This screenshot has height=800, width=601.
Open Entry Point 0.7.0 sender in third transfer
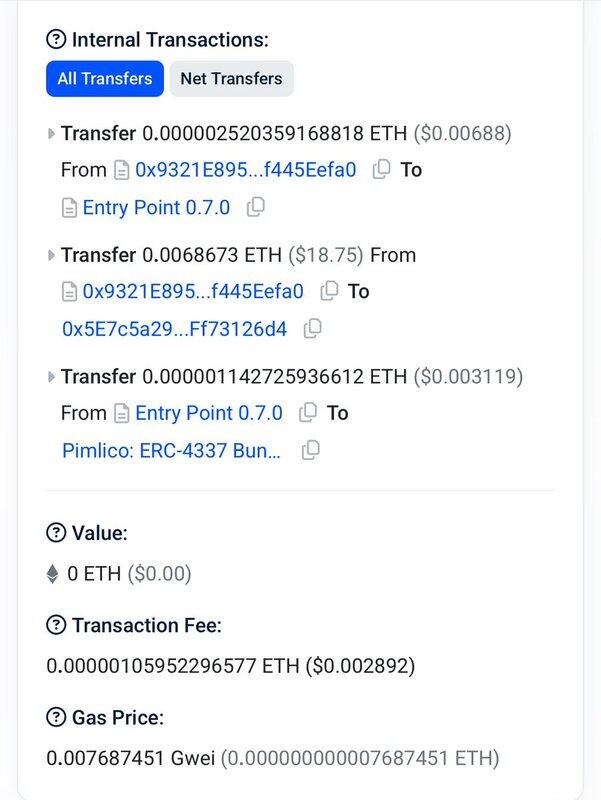[x=209, y=413]
